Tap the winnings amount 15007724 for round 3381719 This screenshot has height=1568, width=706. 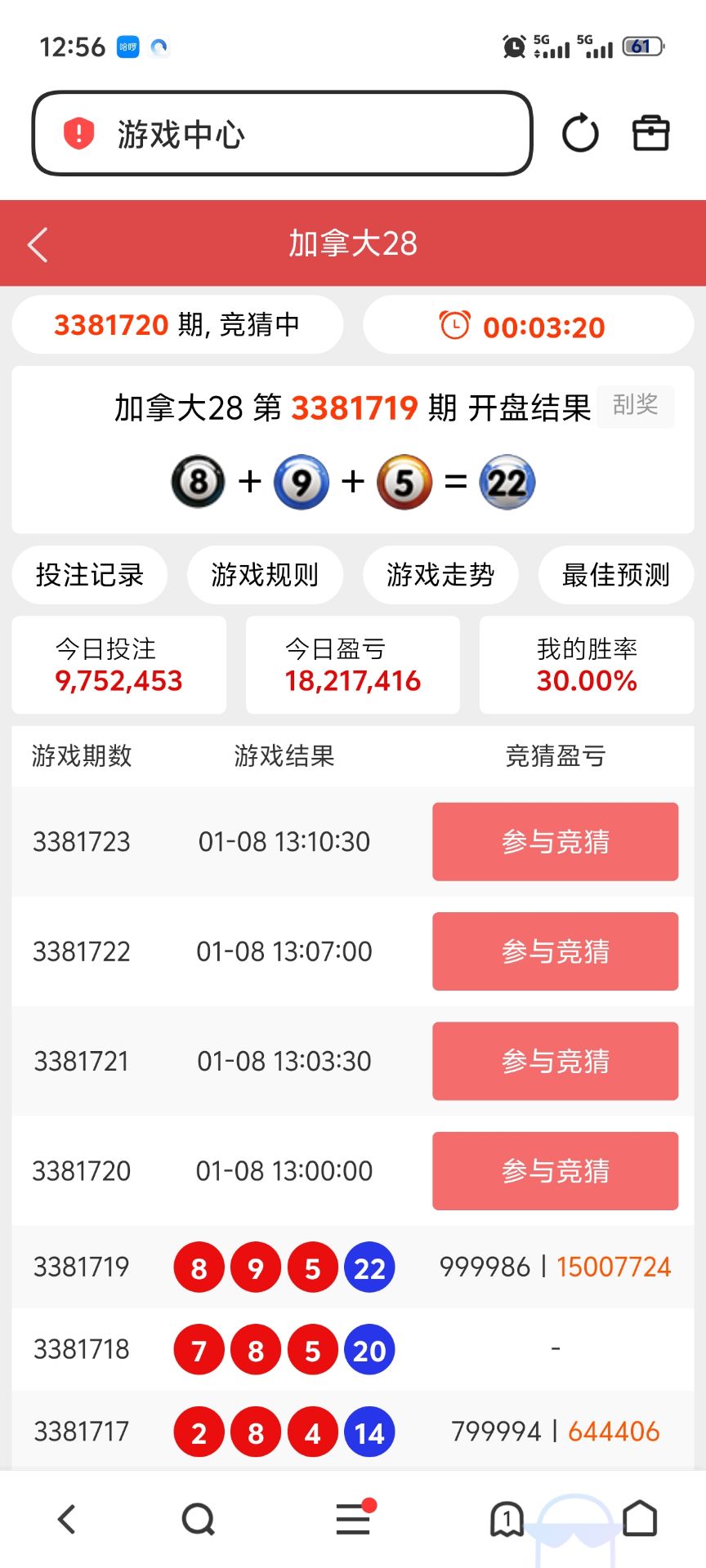613,1267
